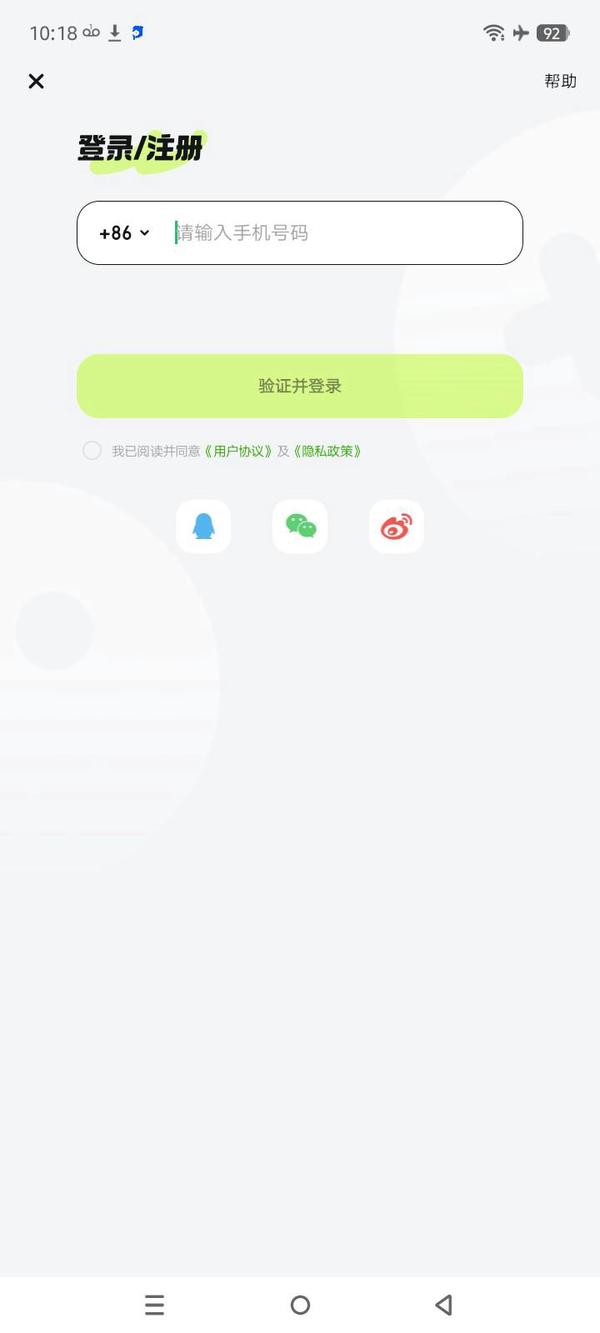Open the 帮助 help page
Image resolution: width=600 pixels, height=1333 pixels.
coord(560,81)
